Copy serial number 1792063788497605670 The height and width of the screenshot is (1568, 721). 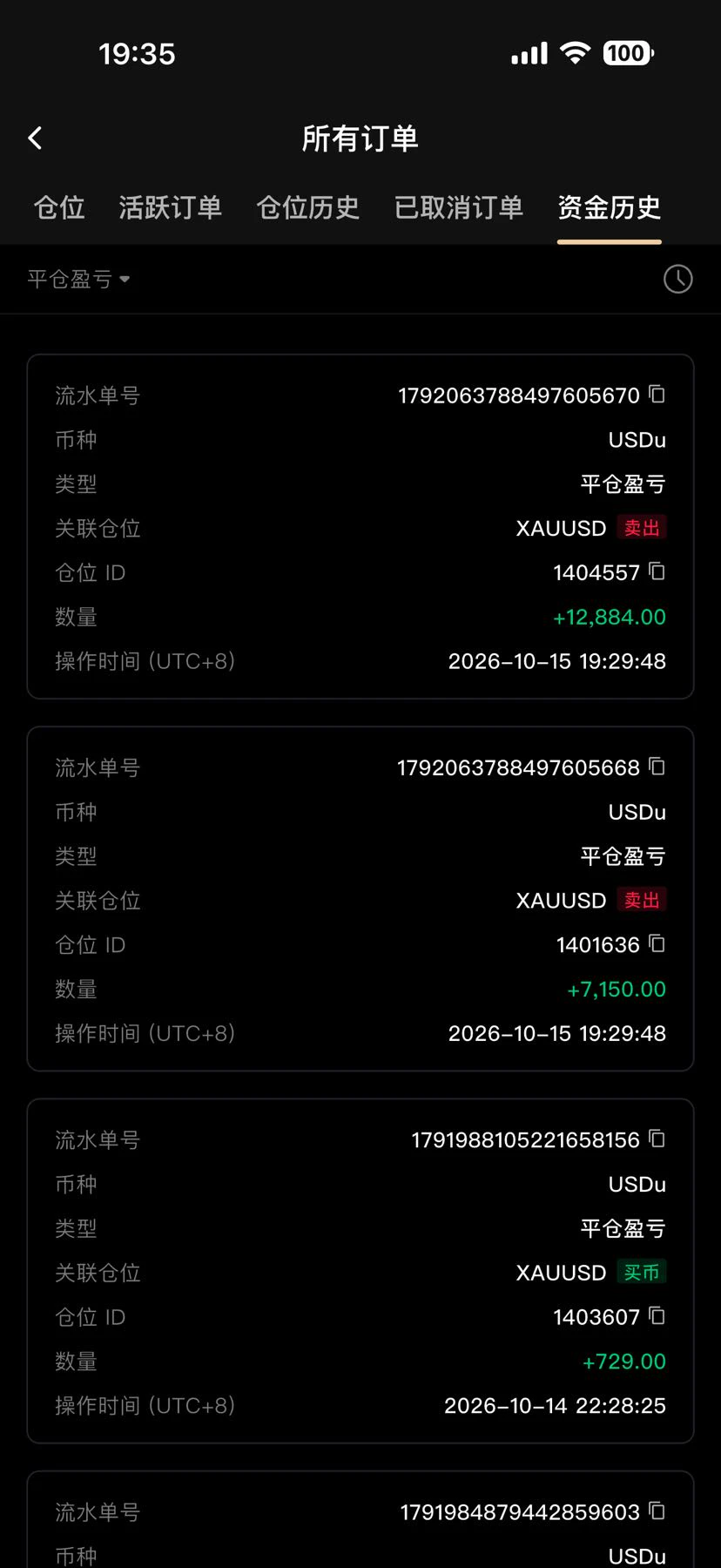657,395
